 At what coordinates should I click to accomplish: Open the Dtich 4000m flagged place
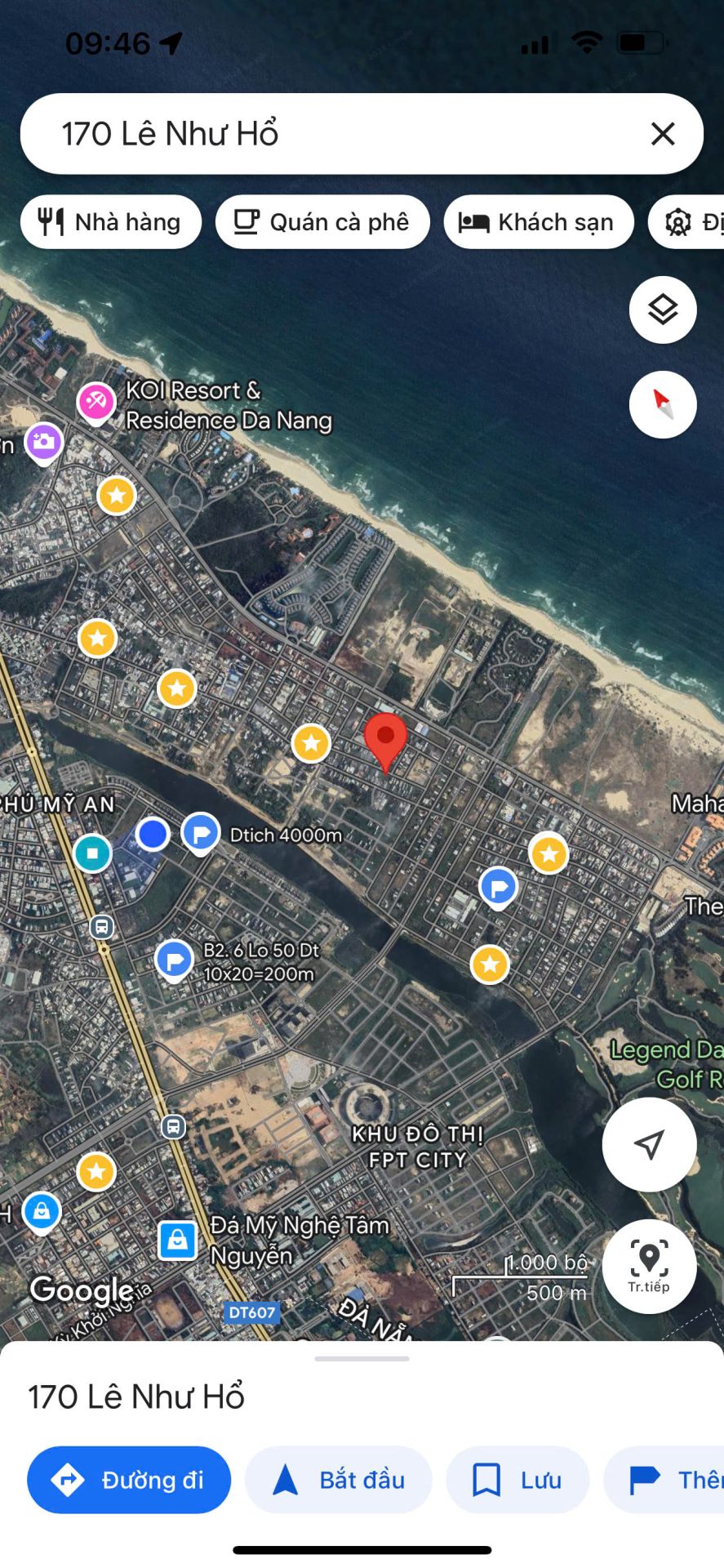pyautogui.click(x=201, y=833)
